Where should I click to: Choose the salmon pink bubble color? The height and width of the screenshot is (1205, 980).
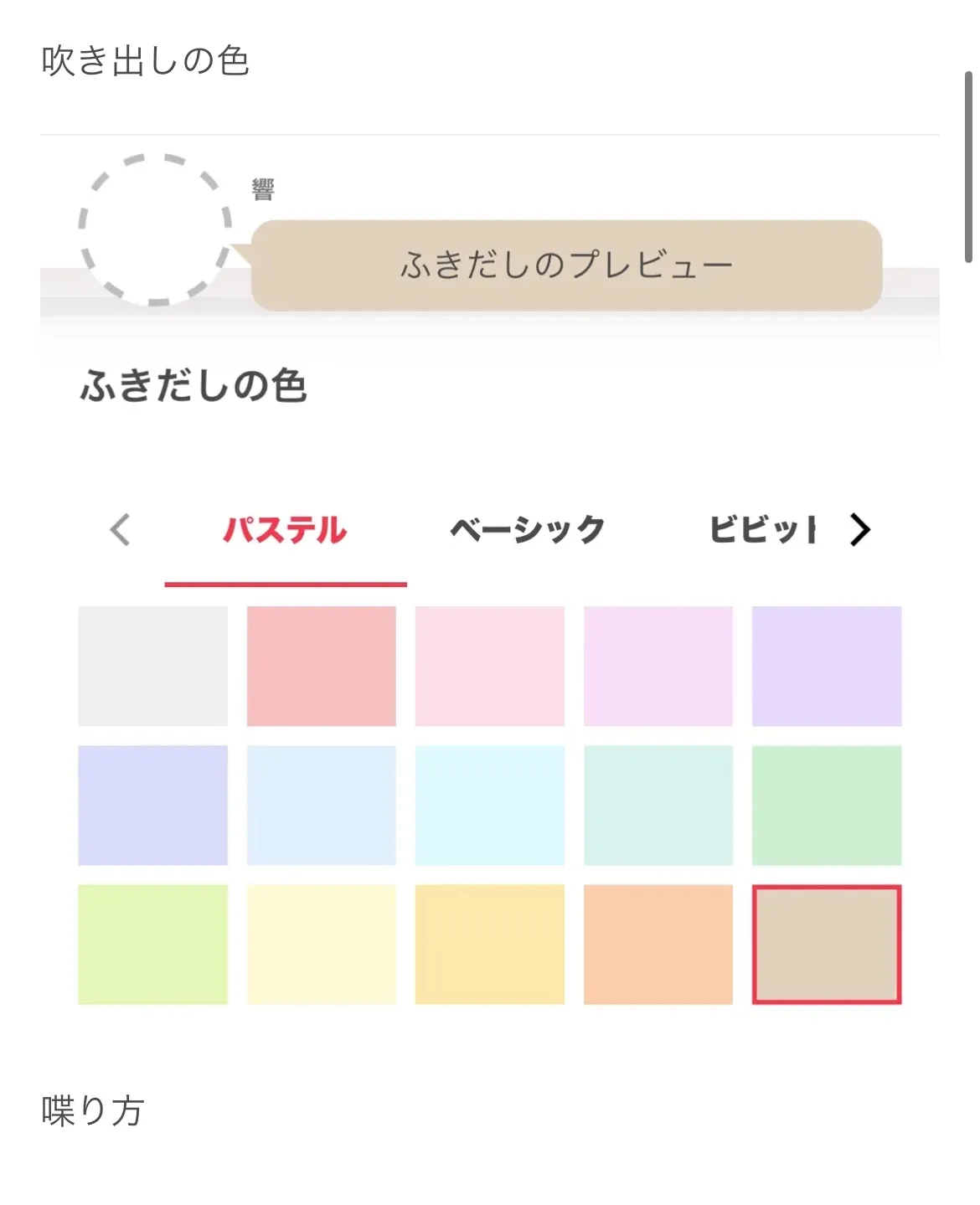click(x=321, y=666)
